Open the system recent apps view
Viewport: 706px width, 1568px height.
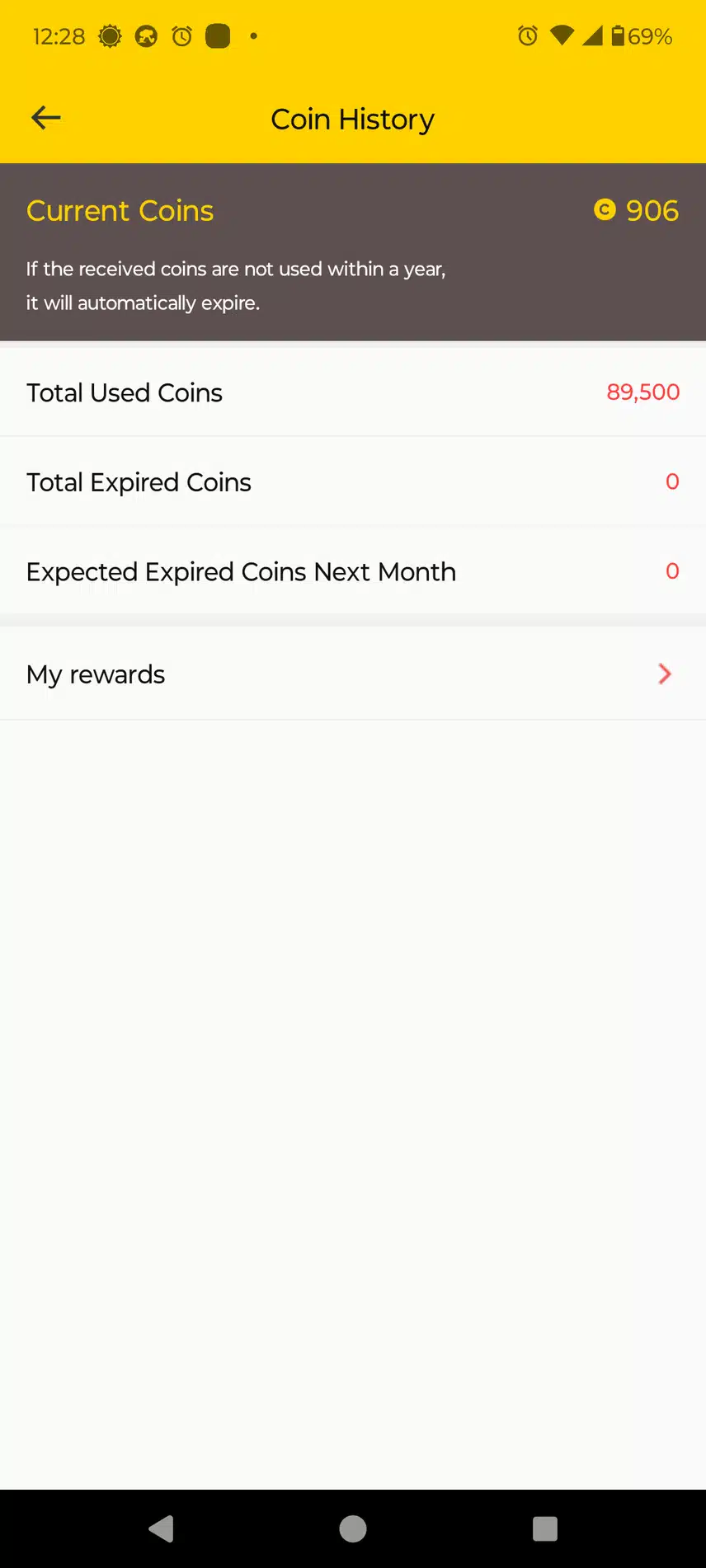(544, 1528)
